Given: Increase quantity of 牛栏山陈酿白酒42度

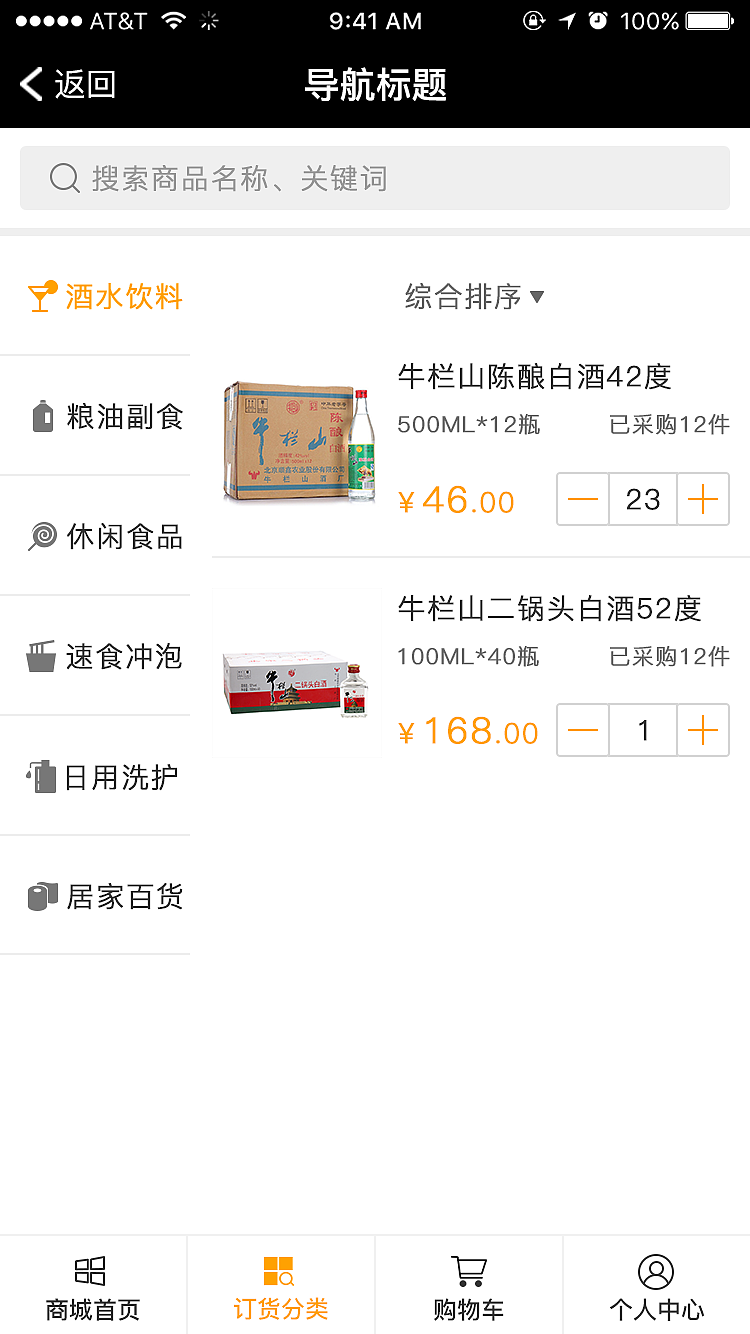Looking at the screenshot, I should [703, 499].
